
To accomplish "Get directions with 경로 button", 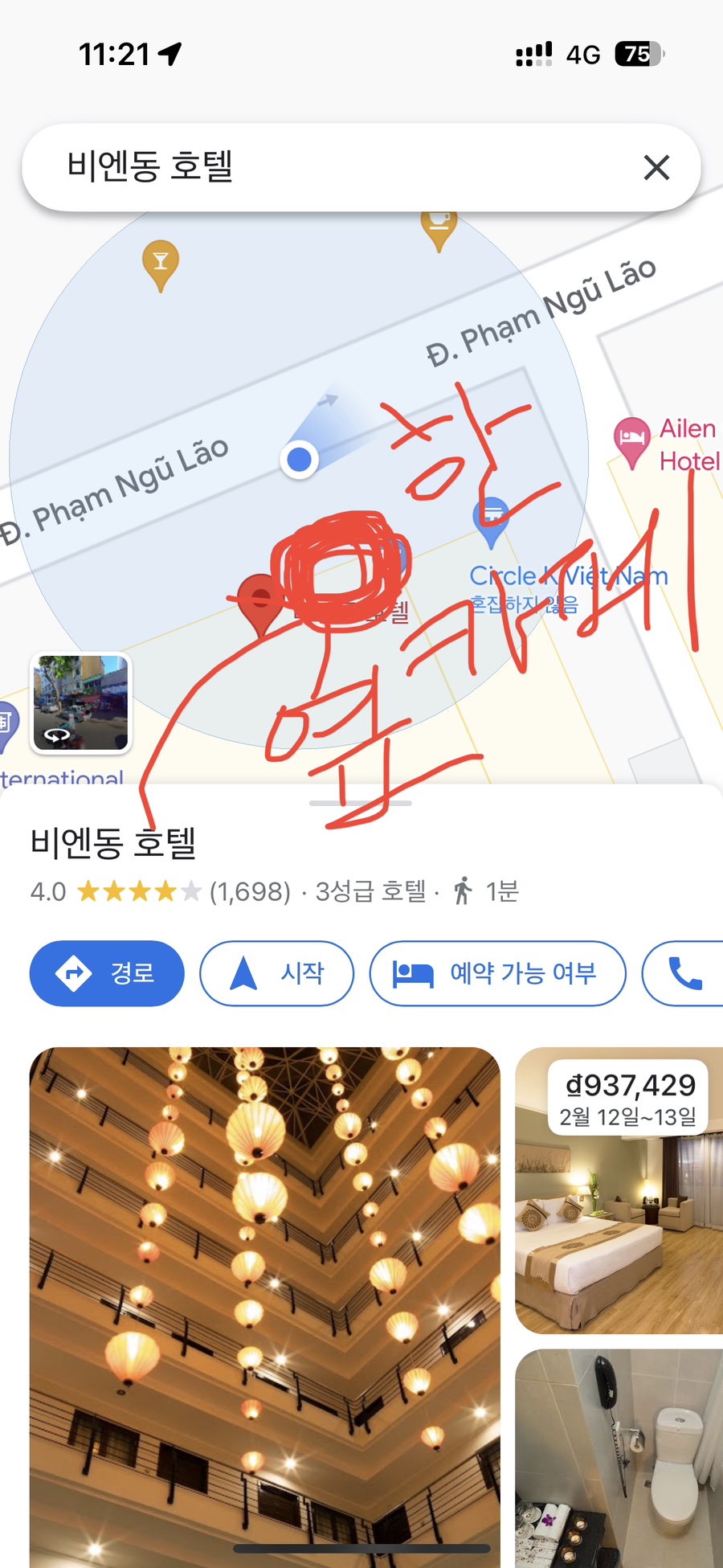I will click(x=107, y=973).
